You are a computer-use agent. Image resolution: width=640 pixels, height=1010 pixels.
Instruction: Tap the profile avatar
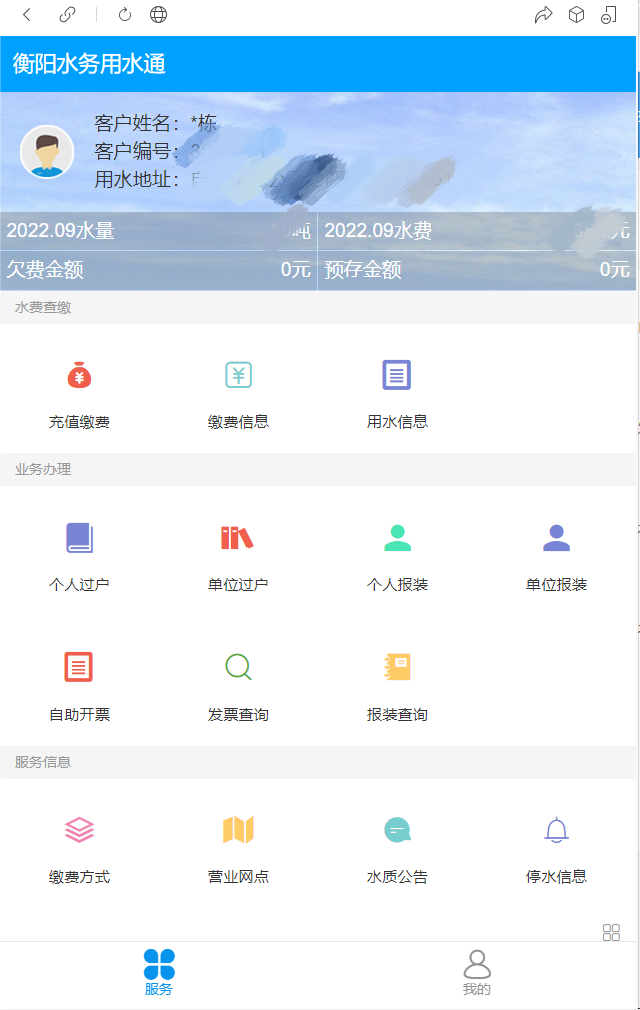point(47,152)
